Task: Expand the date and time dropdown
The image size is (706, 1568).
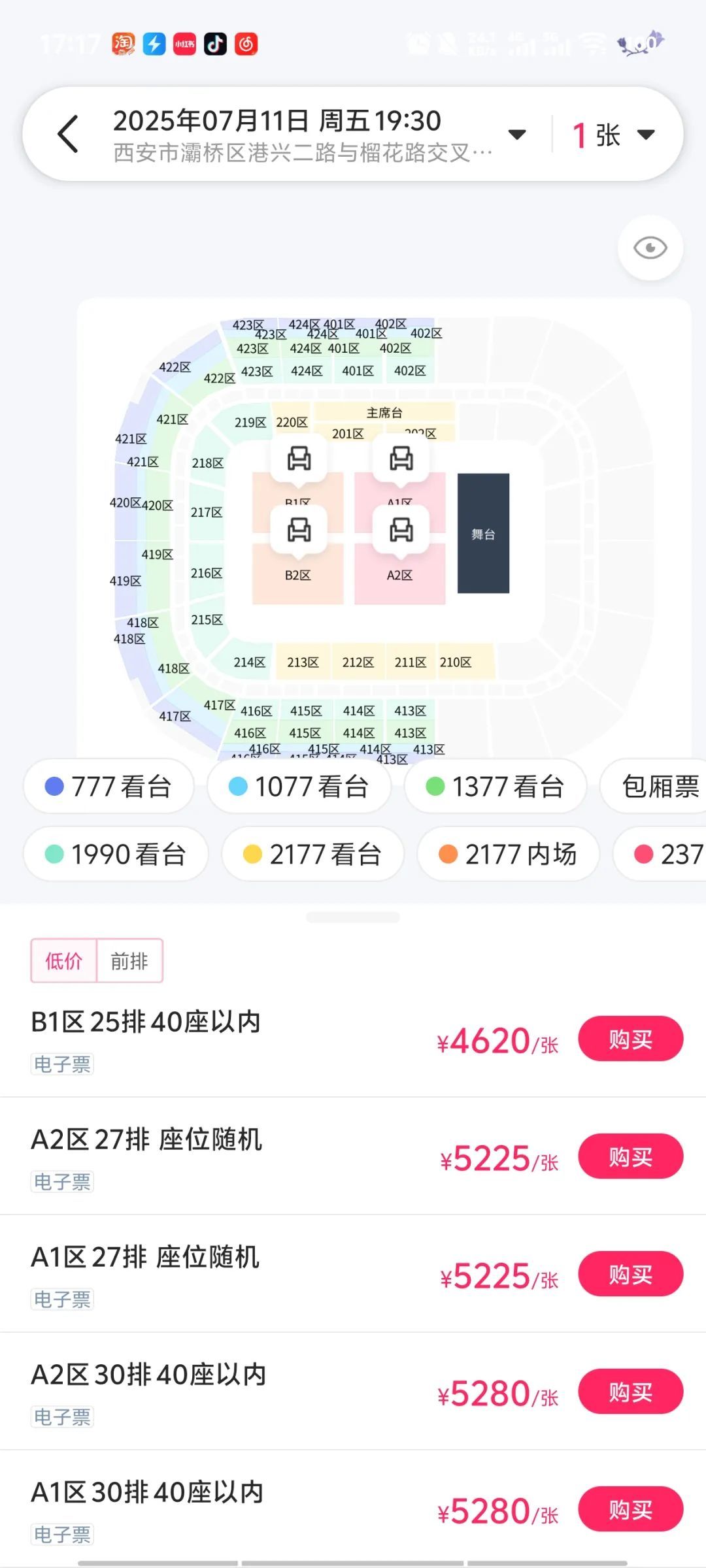Action: (x=516, y=135)
